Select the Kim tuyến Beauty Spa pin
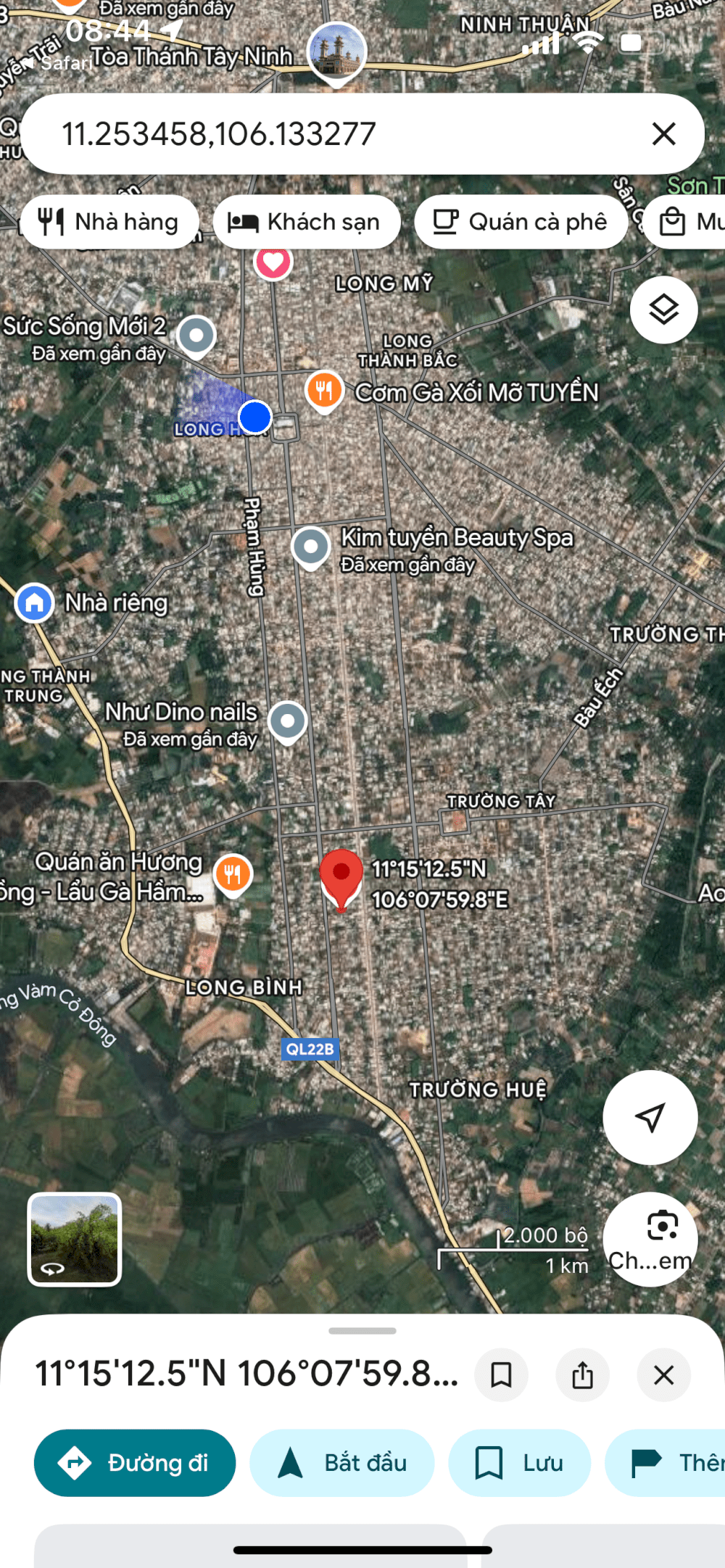 point(311,547)
